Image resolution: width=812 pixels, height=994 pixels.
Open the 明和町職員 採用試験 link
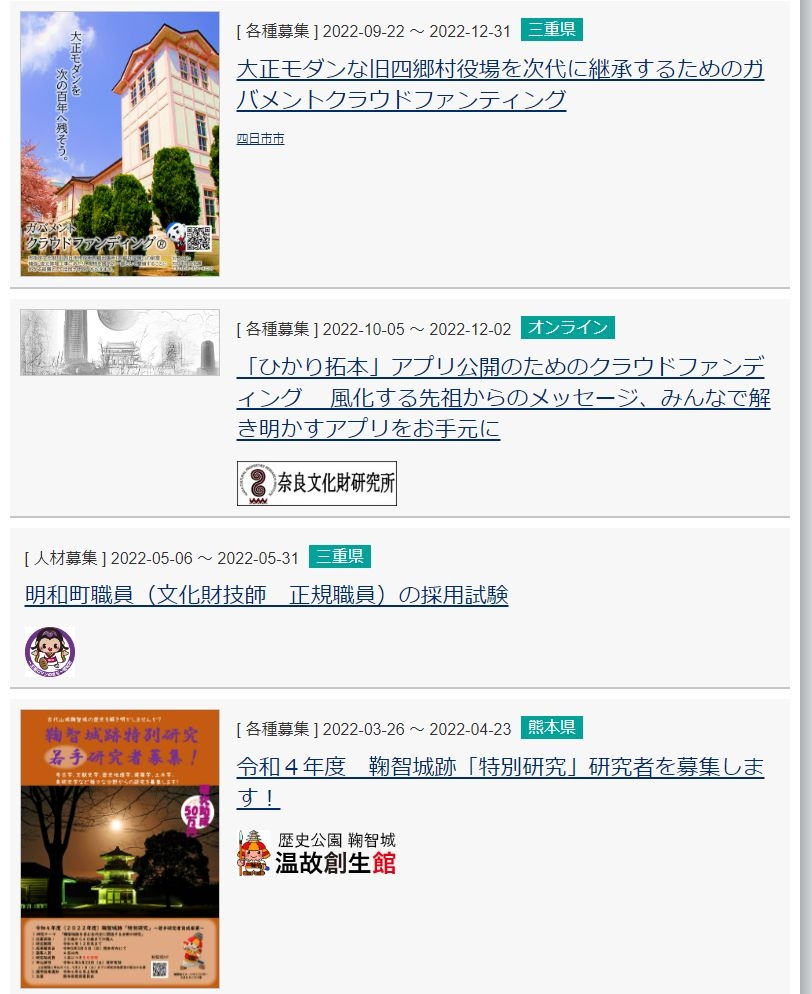(266, 595)
